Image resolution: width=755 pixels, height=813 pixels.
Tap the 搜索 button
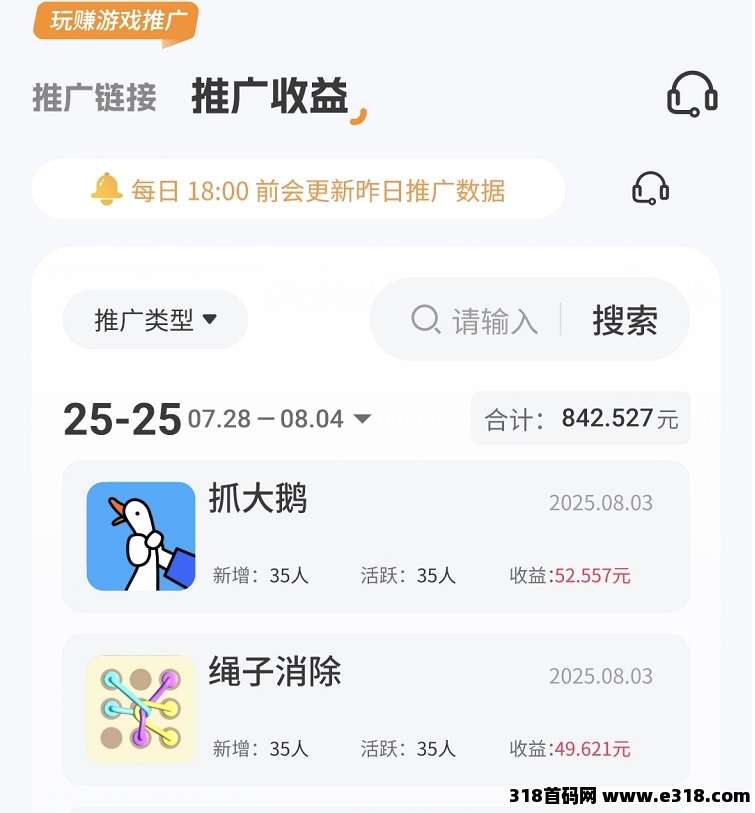coord(625,321)
